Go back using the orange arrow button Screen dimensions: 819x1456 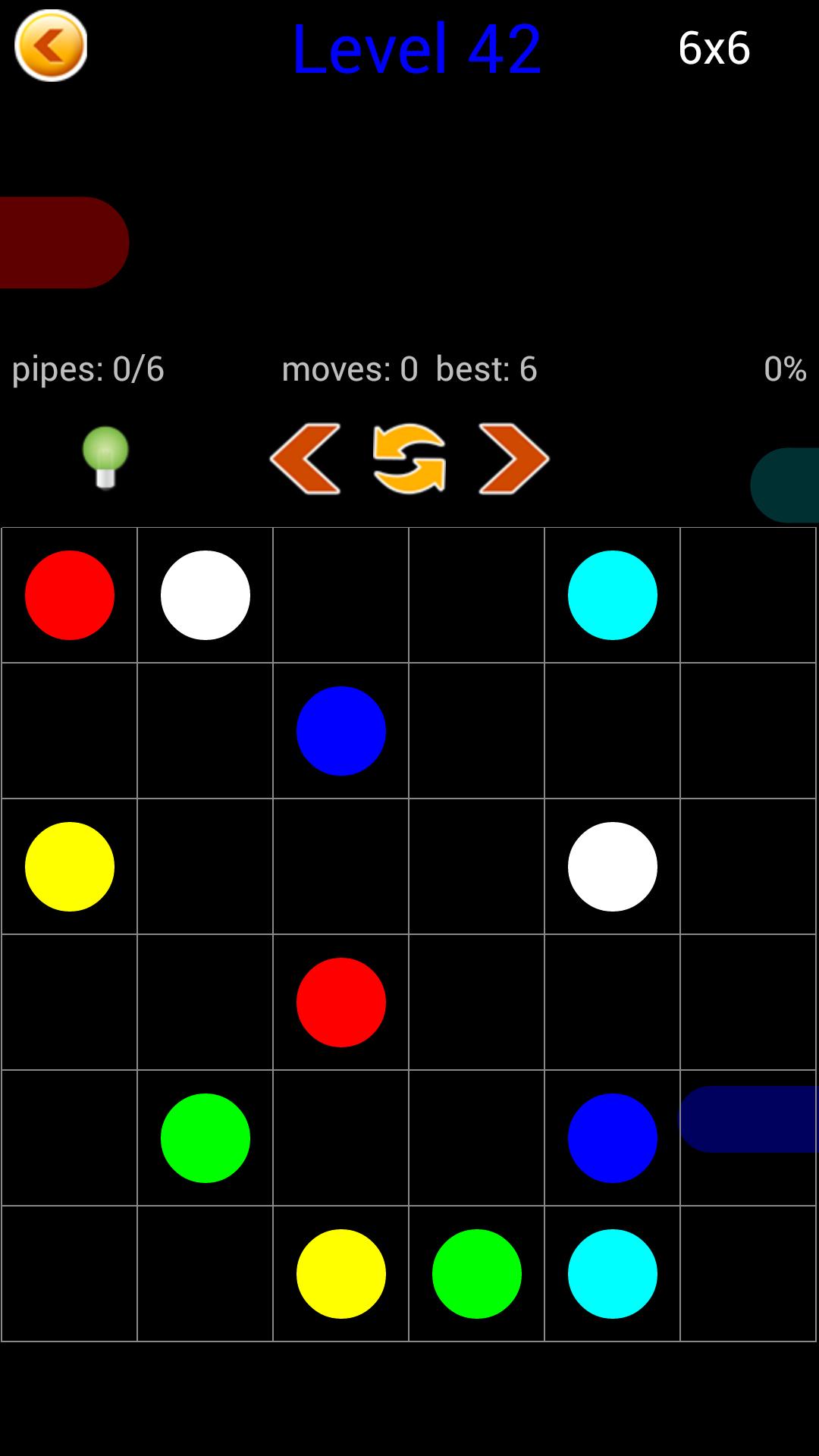coord(51,45)
